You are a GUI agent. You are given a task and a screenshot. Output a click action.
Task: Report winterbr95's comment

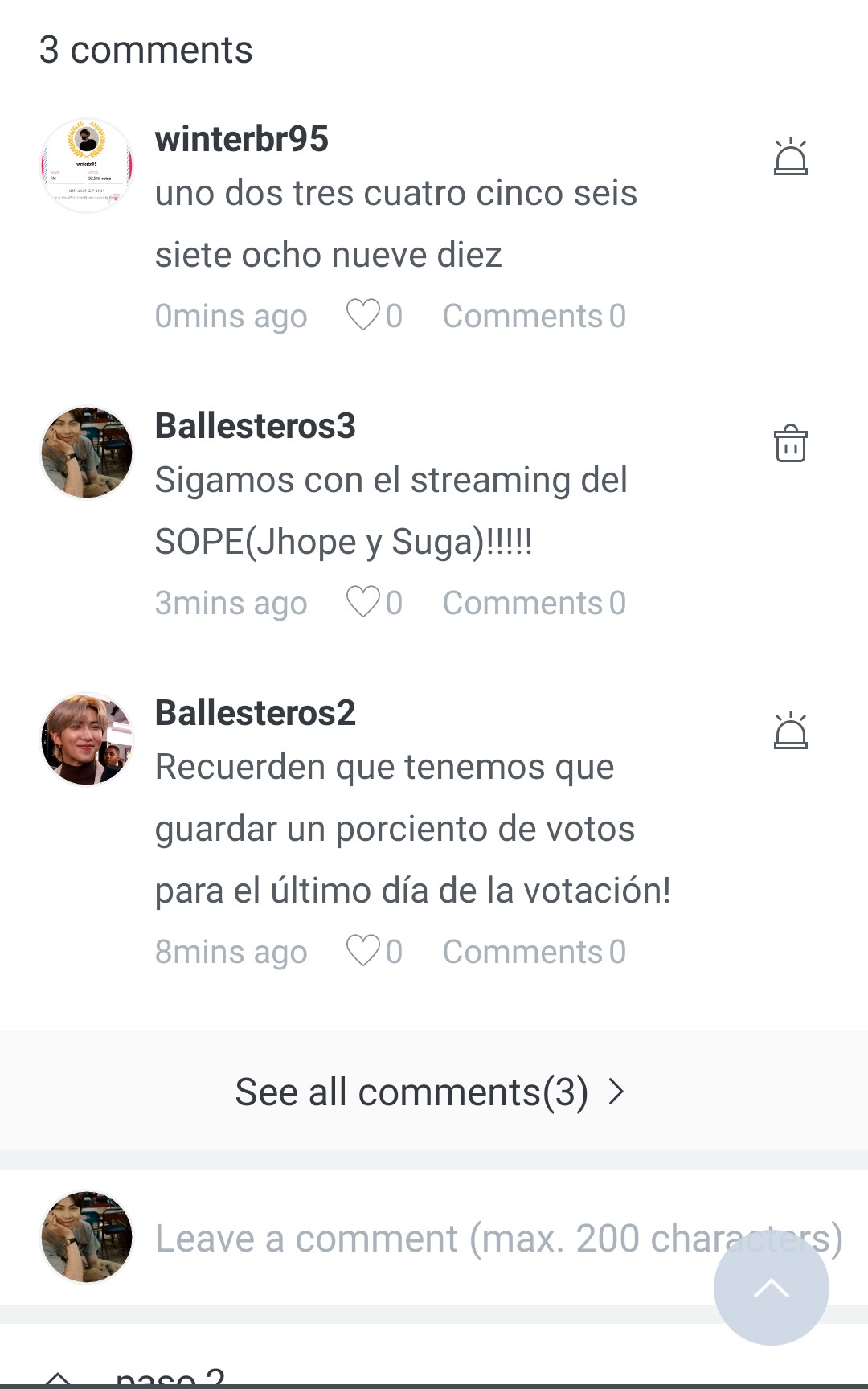790,157
